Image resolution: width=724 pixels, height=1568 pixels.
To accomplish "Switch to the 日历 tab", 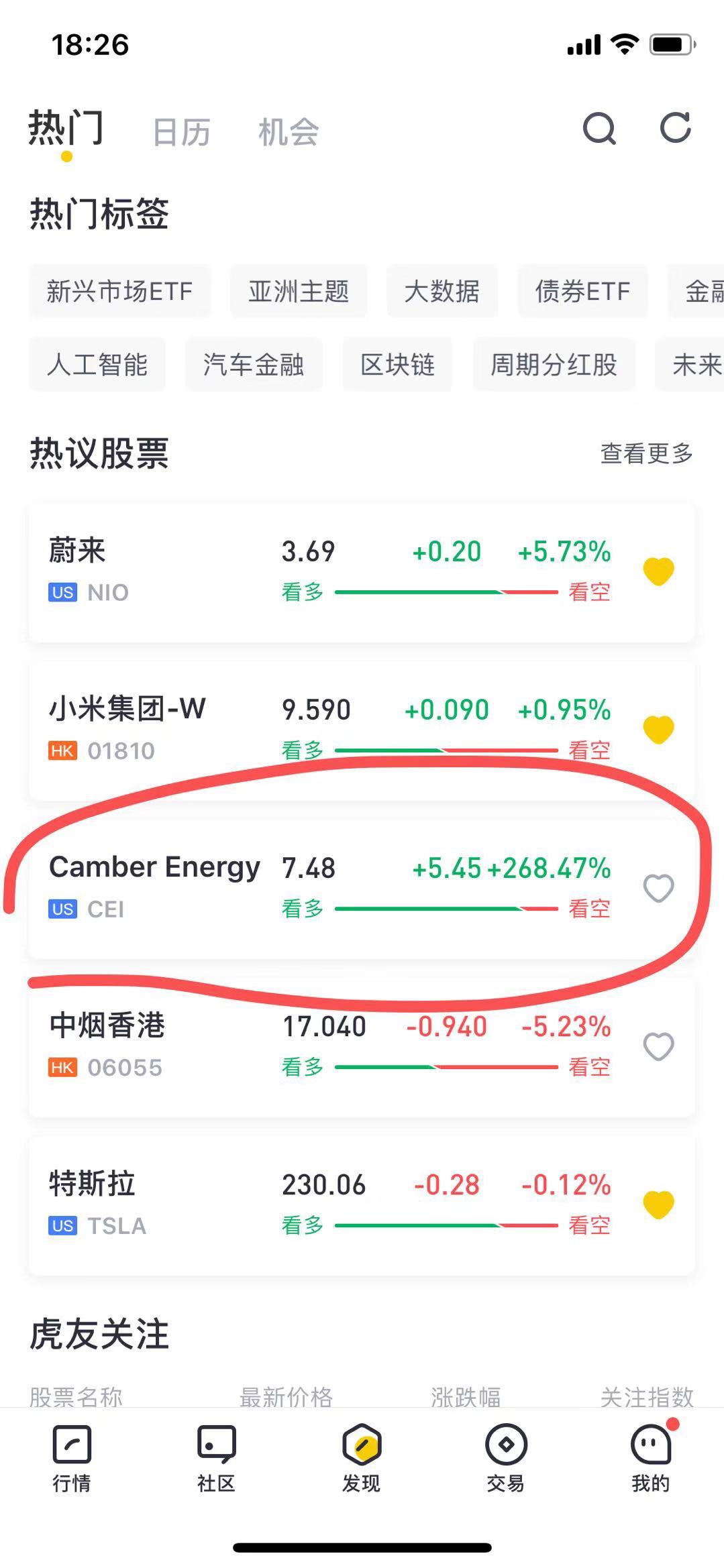I will (x=180, y=131).
